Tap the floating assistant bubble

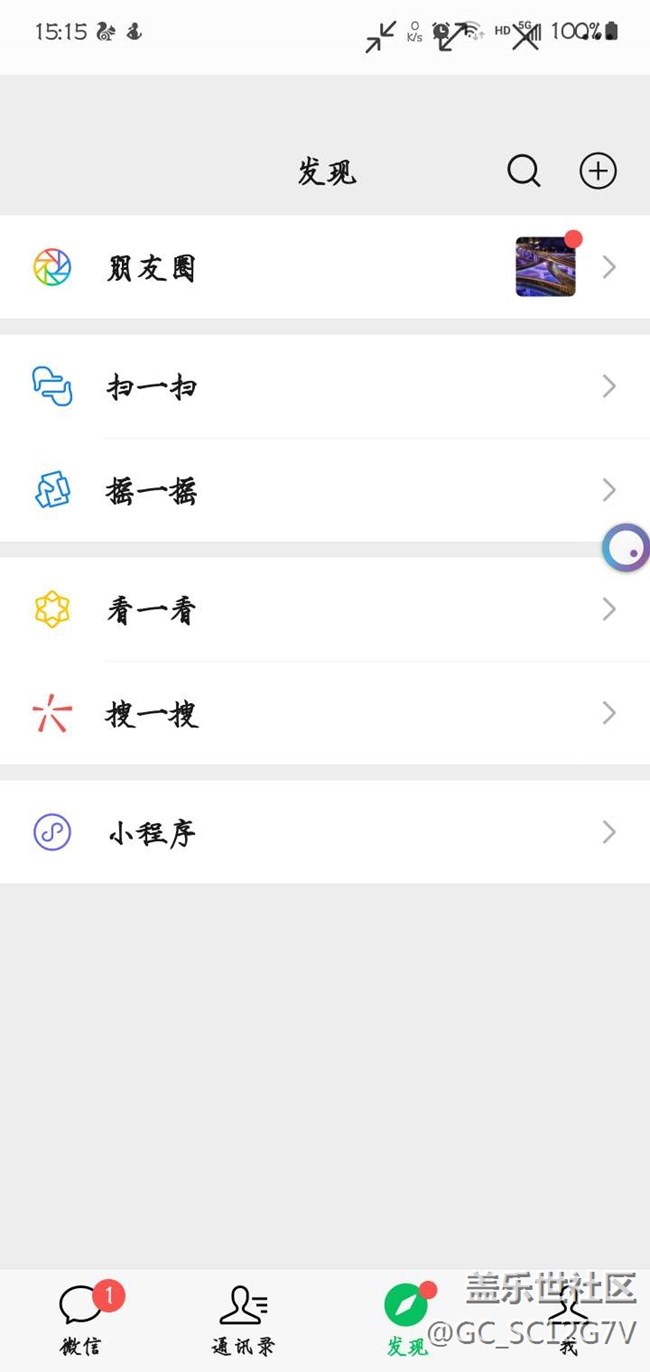pyautogui.click(x=627, y=547)
